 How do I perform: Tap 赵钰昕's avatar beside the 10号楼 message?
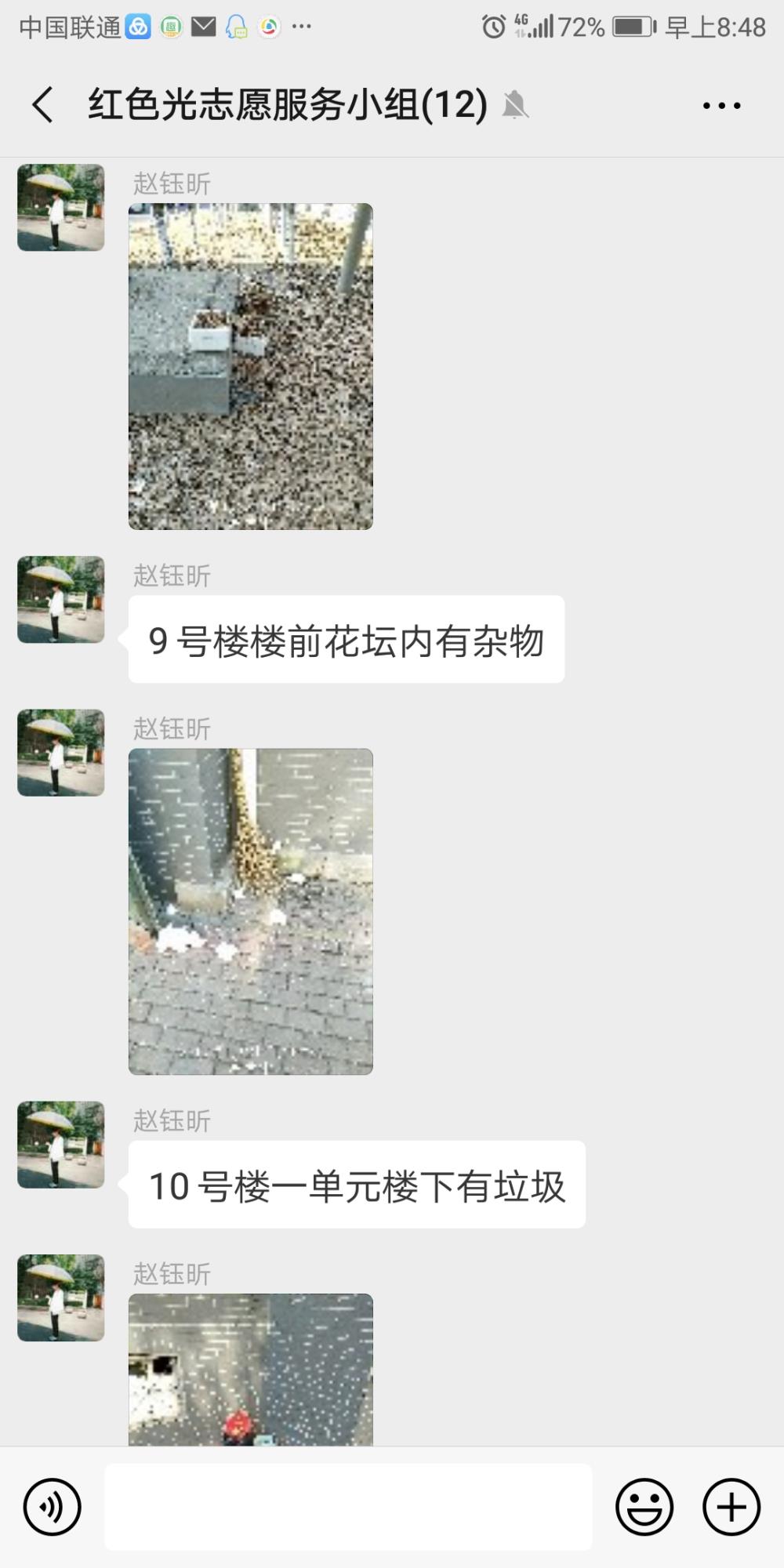tap(61, 1145)
